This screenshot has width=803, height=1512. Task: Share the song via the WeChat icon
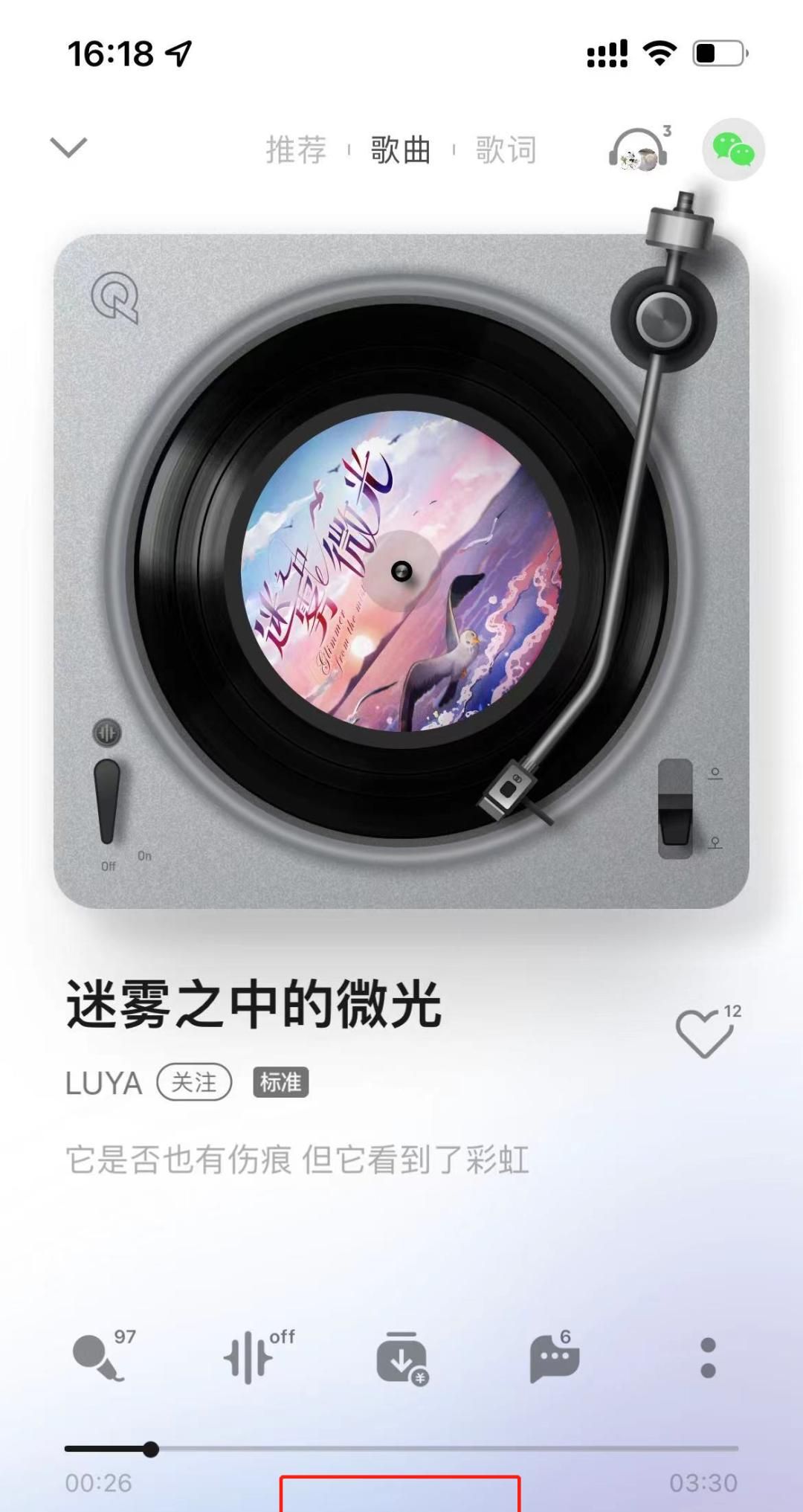733,149
